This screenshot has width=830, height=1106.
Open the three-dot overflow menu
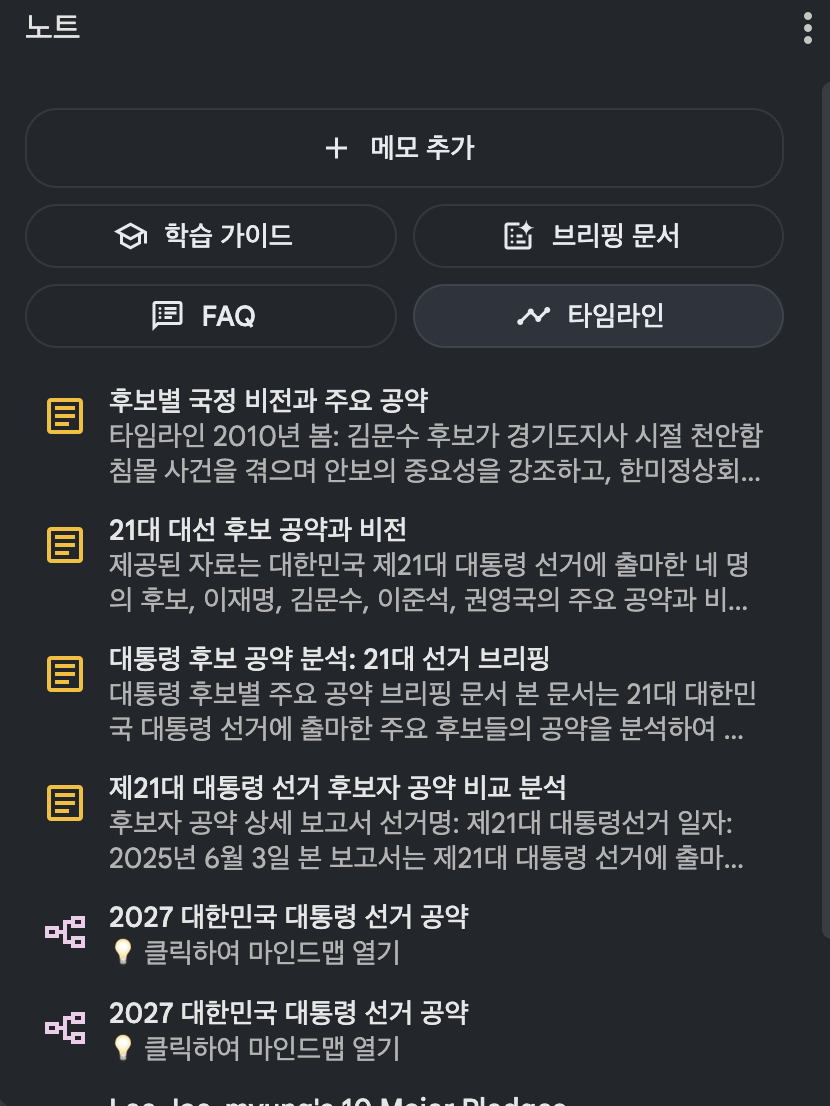(806, 28)
